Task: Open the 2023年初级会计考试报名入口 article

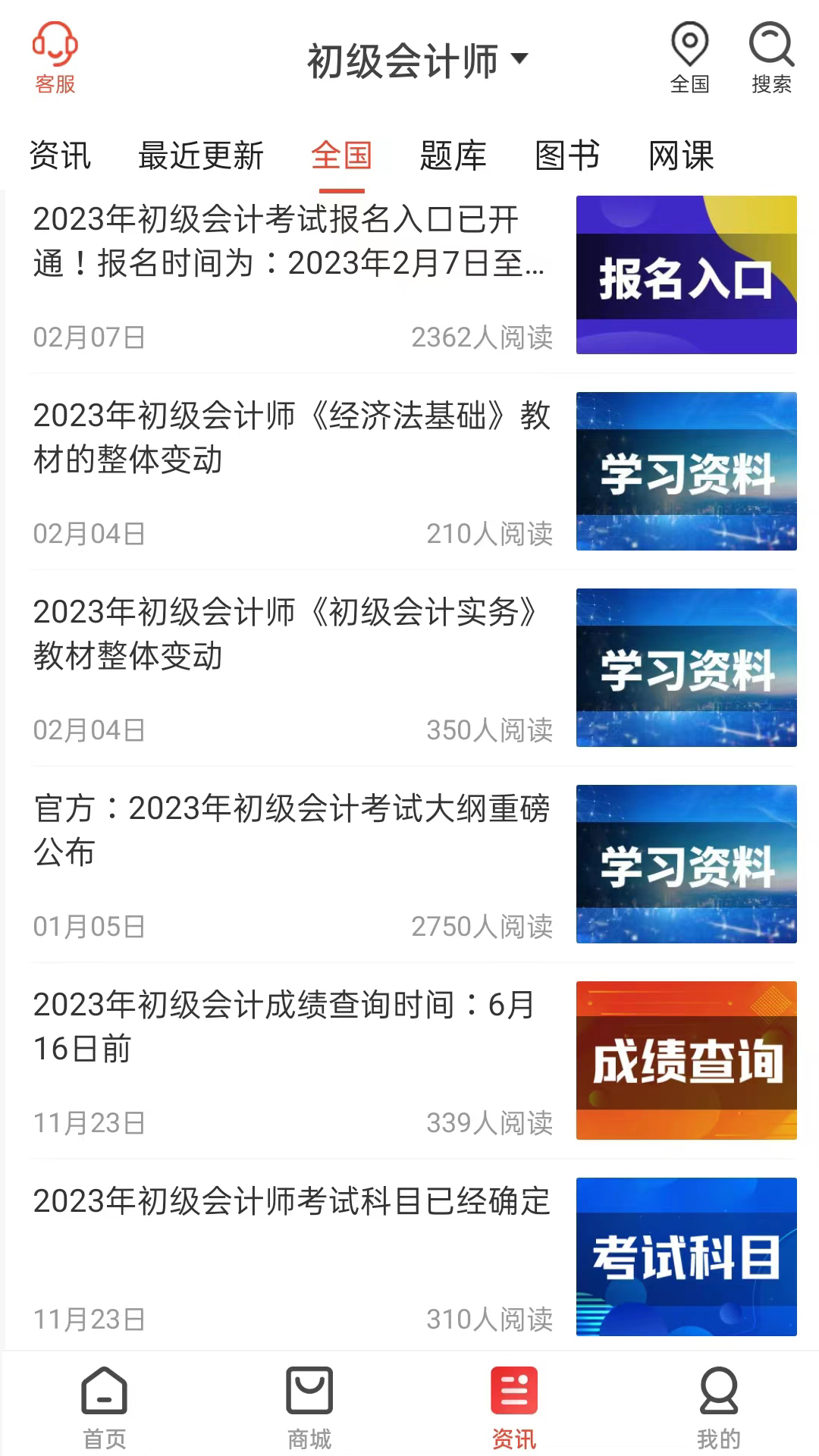Action: point(288,243)
